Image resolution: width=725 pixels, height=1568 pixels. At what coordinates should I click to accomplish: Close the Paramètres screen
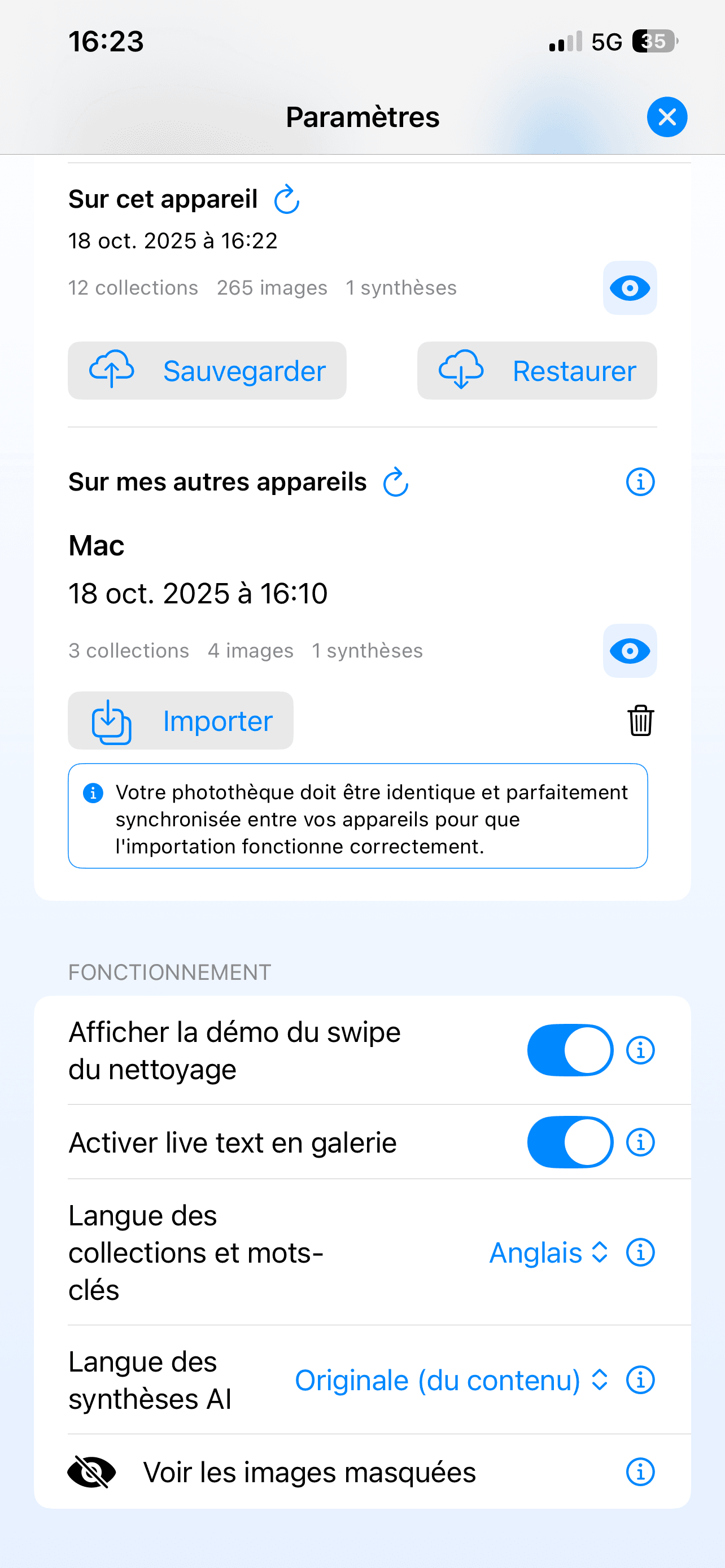point(667,116)
